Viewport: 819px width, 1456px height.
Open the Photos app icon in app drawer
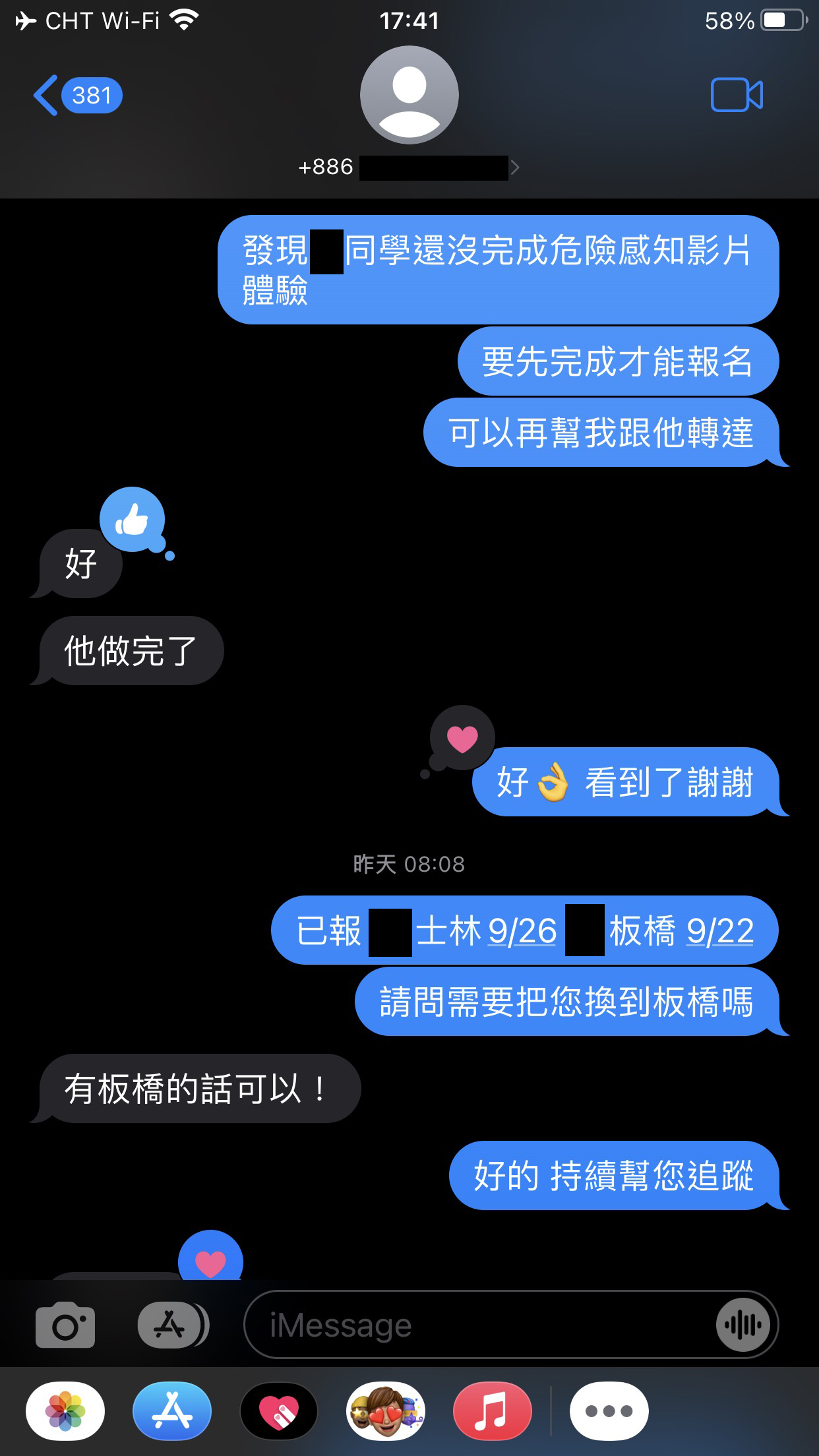click(65, 1411)
